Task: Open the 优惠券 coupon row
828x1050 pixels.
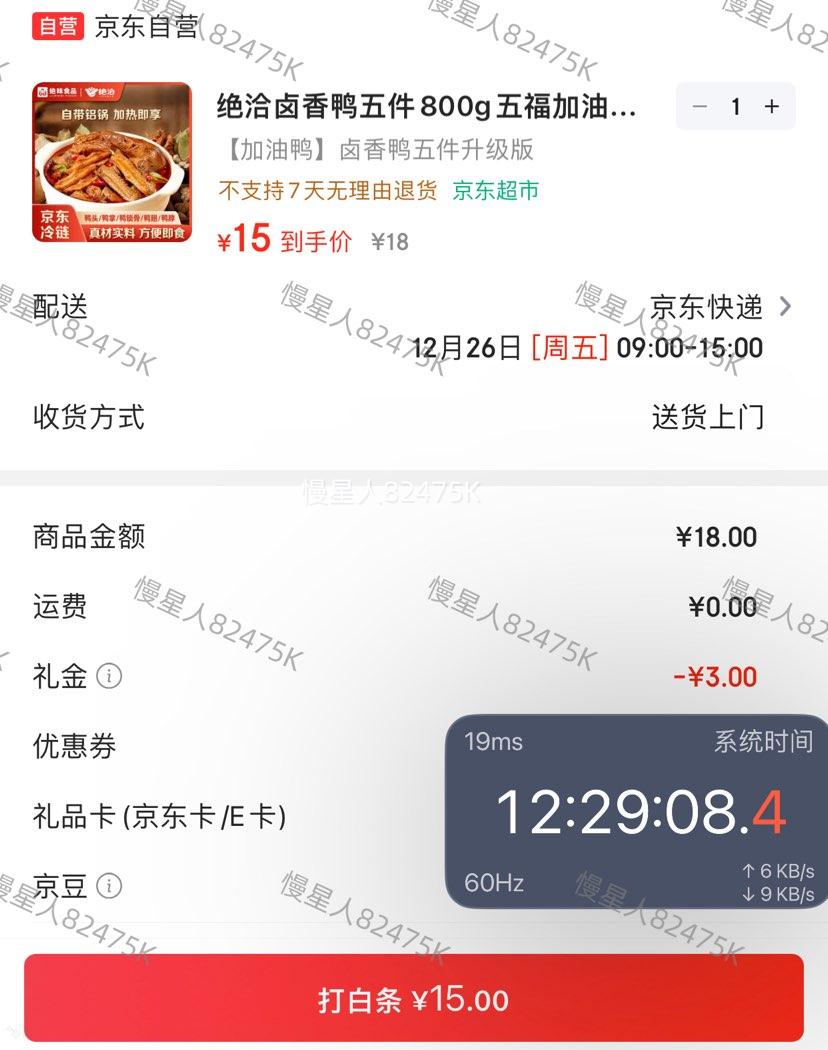Action: click(76, 747)
